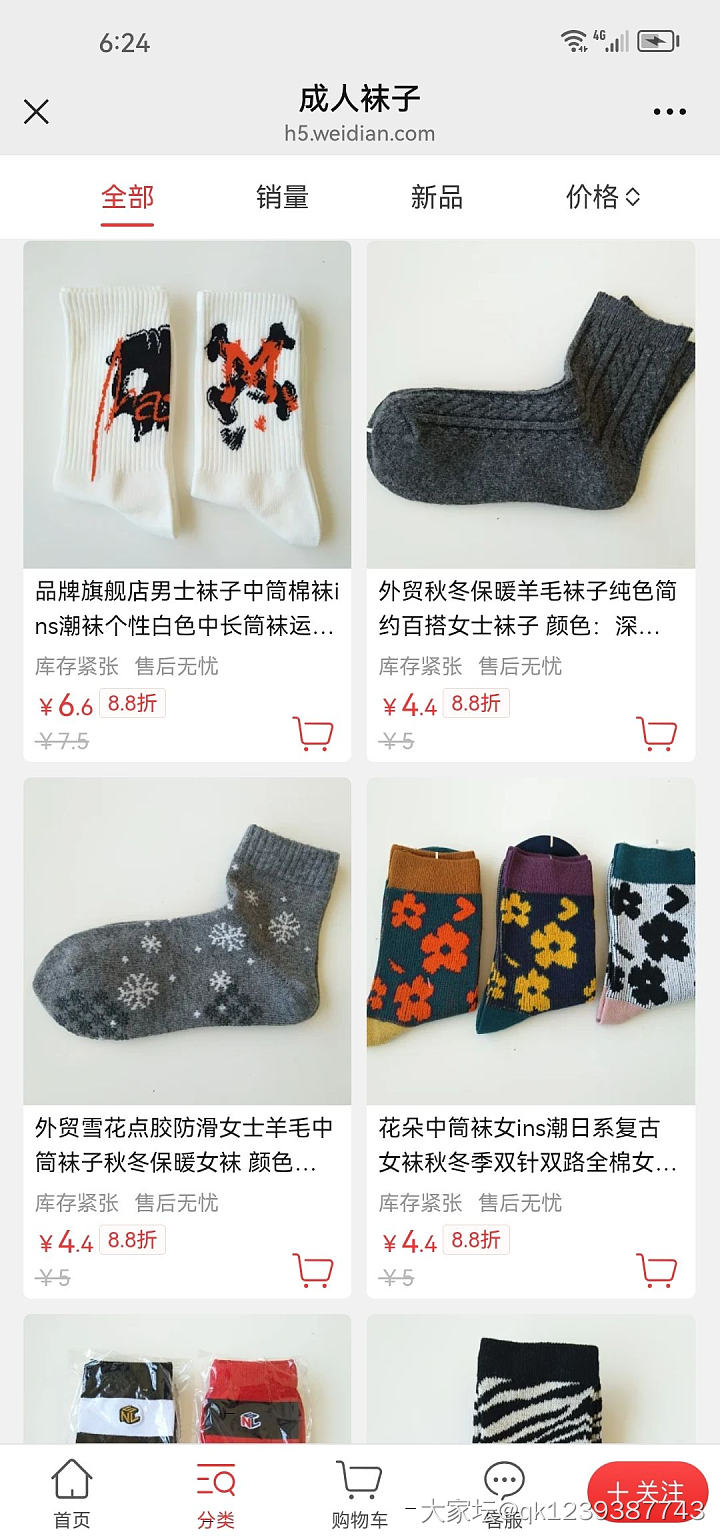Add the white letter socks to cart
The width and height of the screenshot is (720, 1540).
tap(314, 733)
